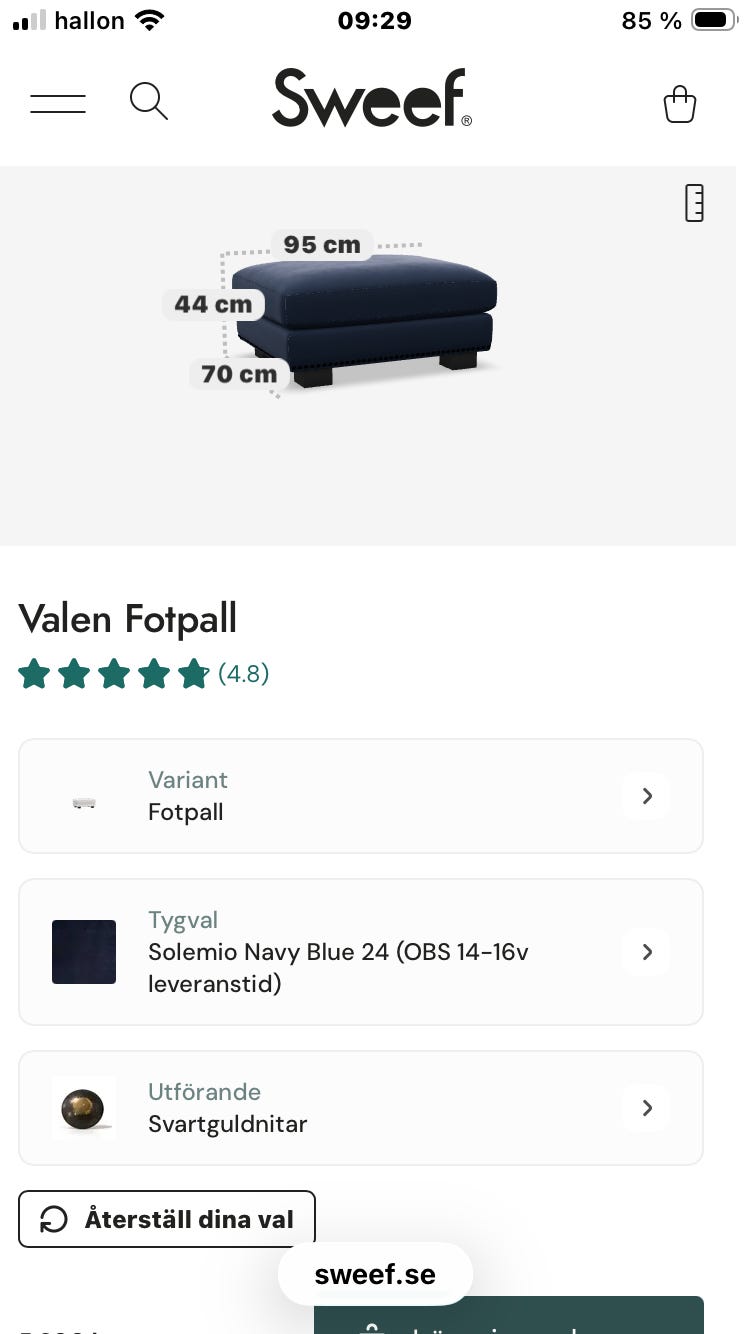
Task: Open the Variant Fotpall selector
Action: tap(361, 796)
